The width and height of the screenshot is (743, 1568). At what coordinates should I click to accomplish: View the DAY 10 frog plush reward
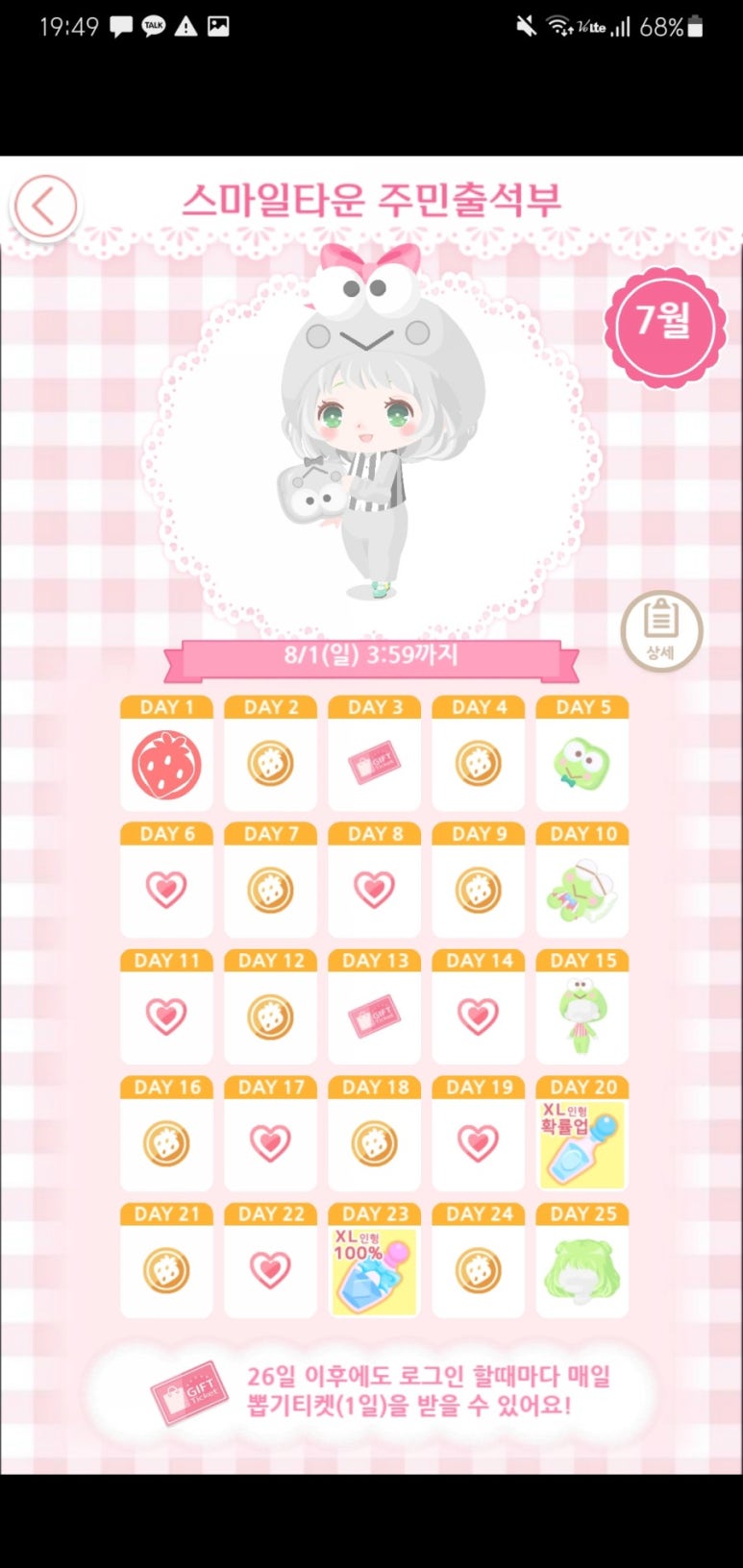click(x=582, y=891)
